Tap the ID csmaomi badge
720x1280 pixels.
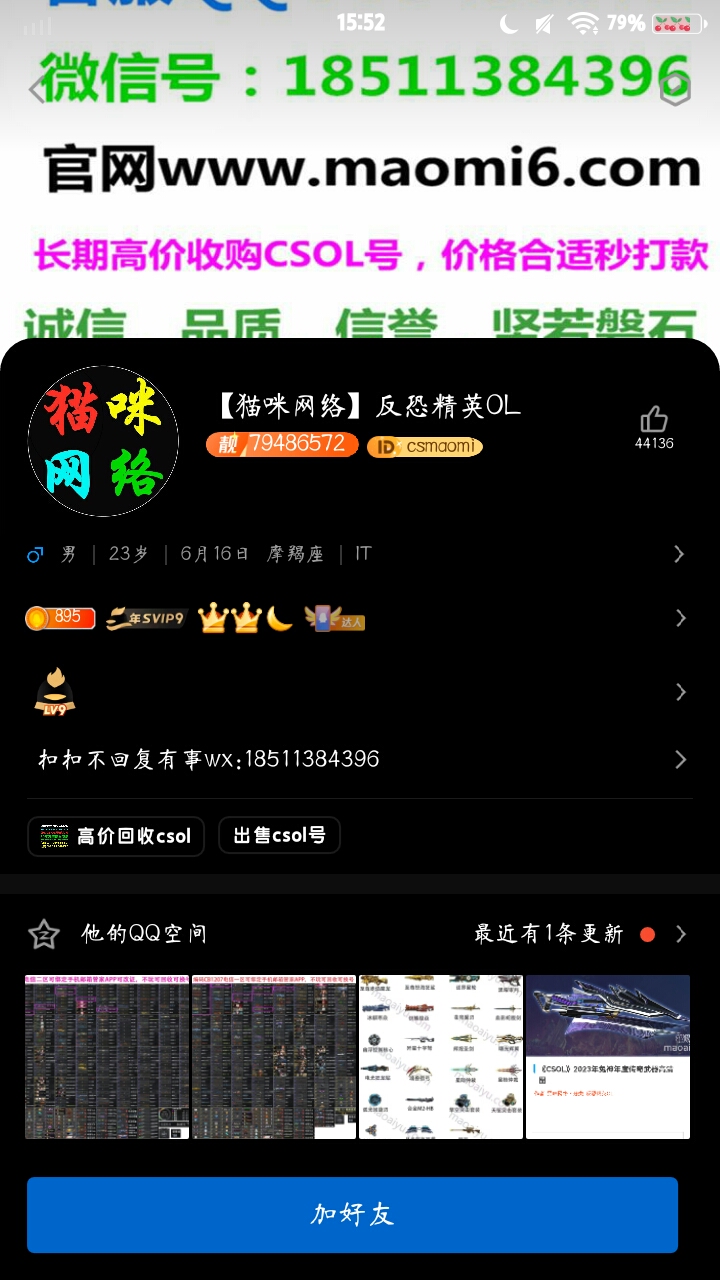click(x=425, y=447)
